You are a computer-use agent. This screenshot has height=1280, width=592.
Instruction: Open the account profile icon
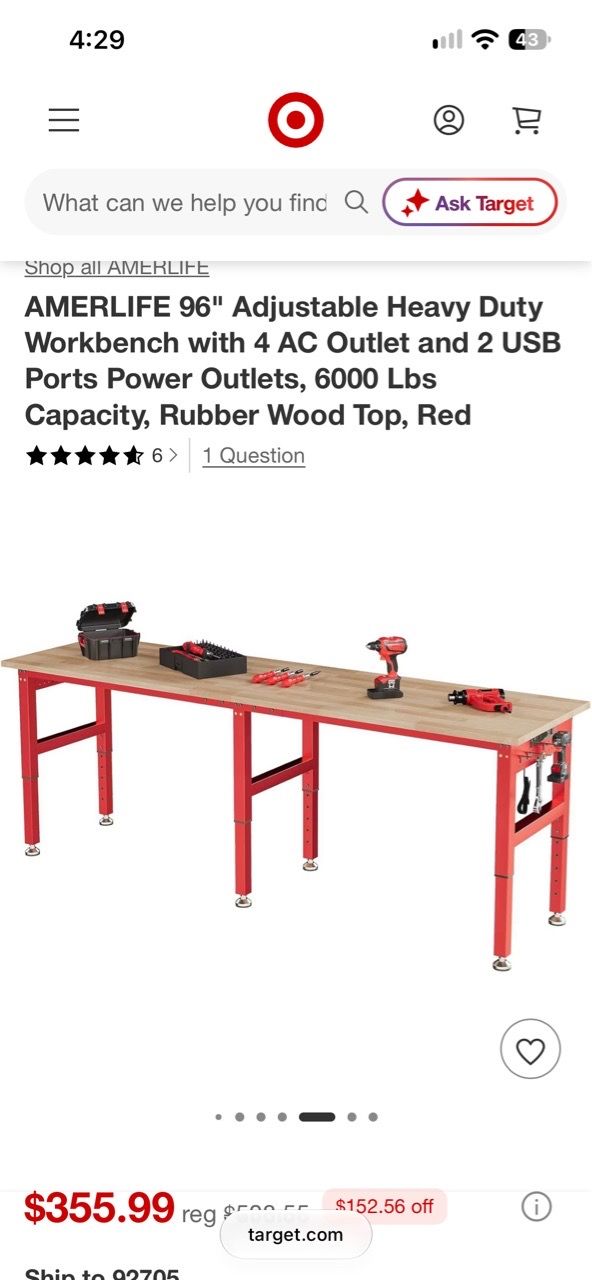(x=449, y=121)
